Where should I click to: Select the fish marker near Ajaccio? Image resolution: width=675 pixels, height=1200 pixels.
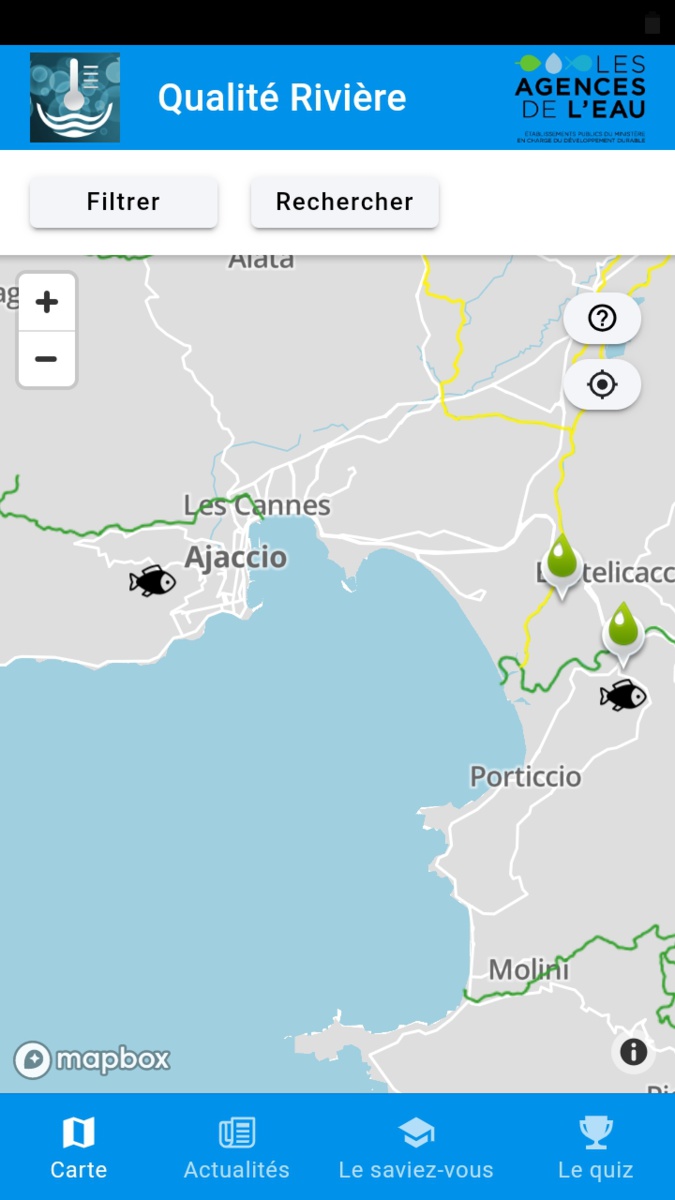[152, 580]
